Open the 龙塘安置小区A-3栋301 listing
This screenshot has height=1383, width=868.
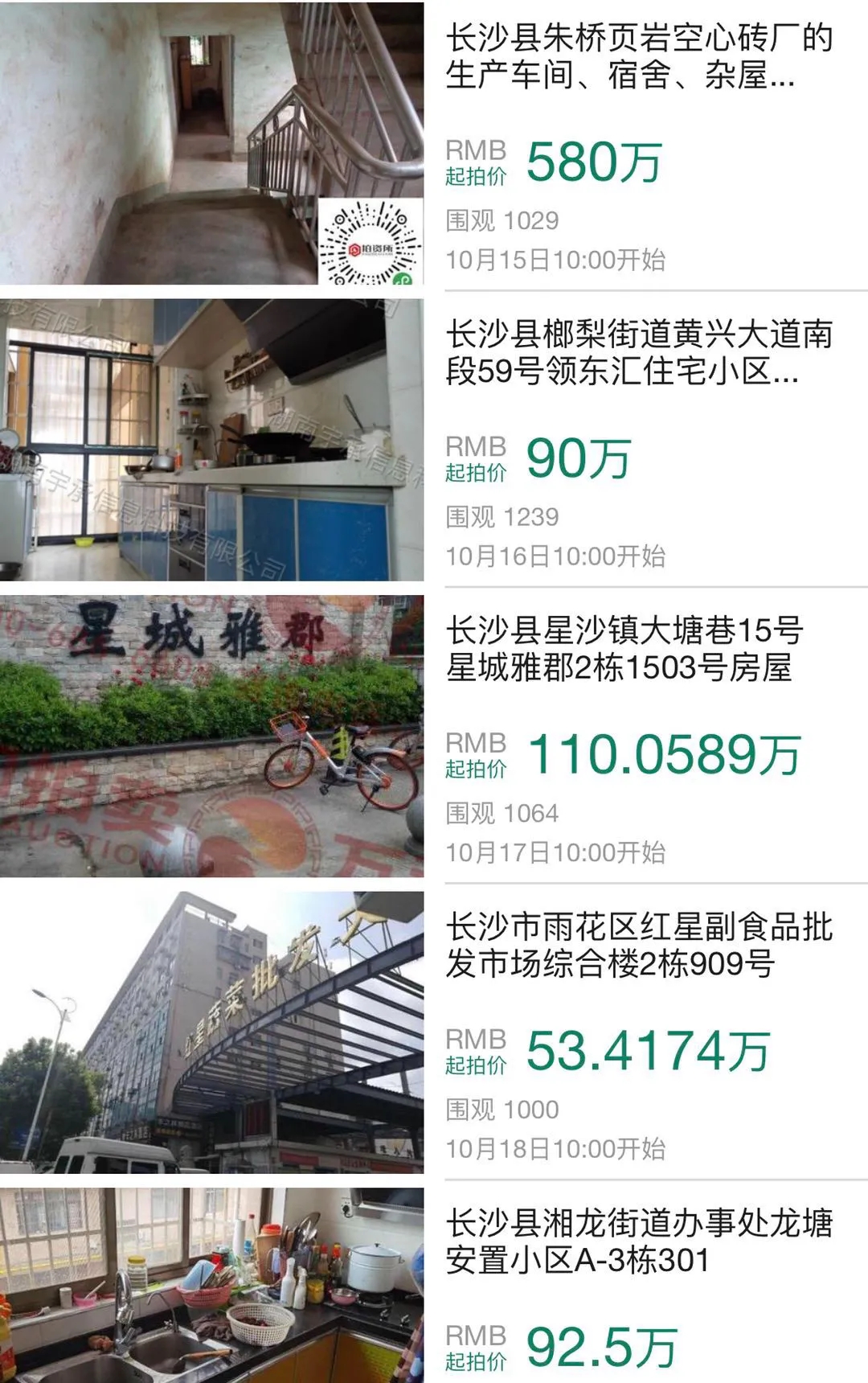(x=639, y=1241)
